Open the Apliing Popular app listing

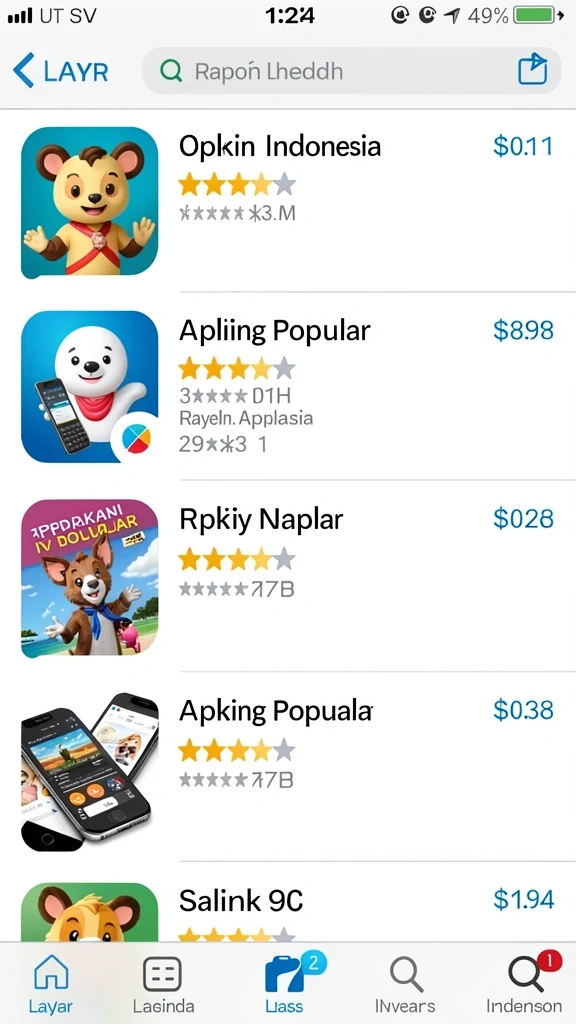(288, 387)
